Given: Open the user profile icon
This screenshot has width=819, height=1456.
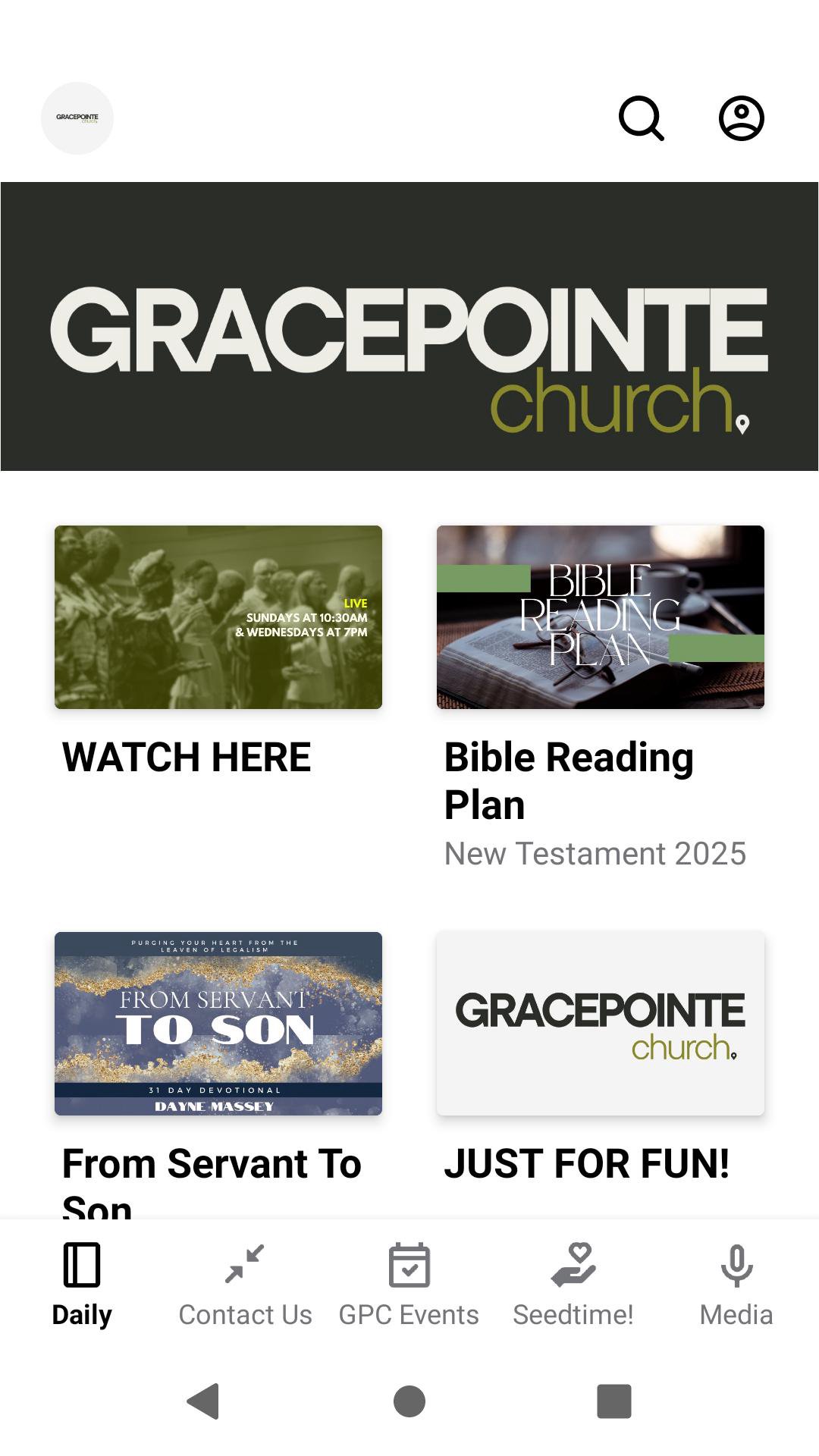Looking at the screenshot, I should (x=741, y=118).
